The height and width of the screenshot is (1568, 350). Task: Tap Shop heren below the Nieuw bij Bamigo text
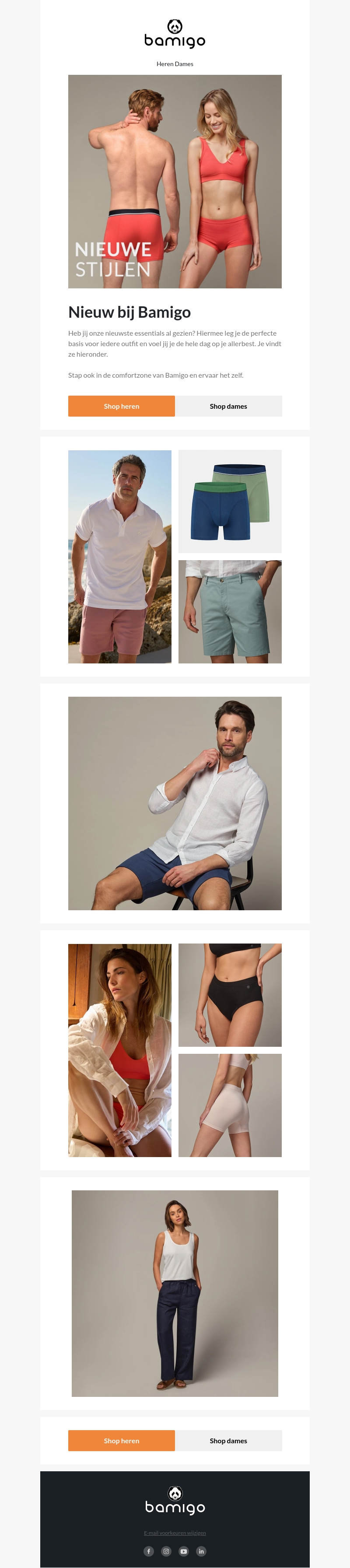(x=121, y=406)
